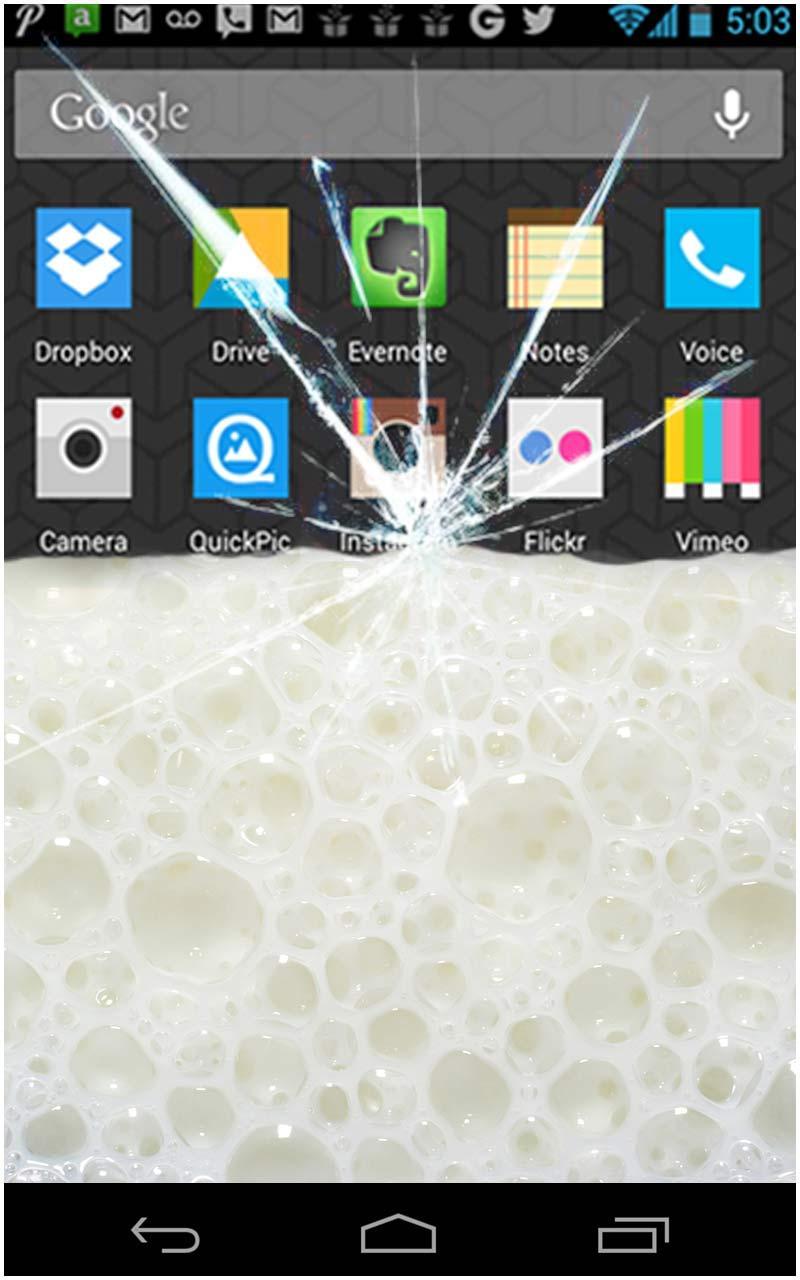Open the Dropbox app
The image size is (800, 1280).
(x=84, y=258)
